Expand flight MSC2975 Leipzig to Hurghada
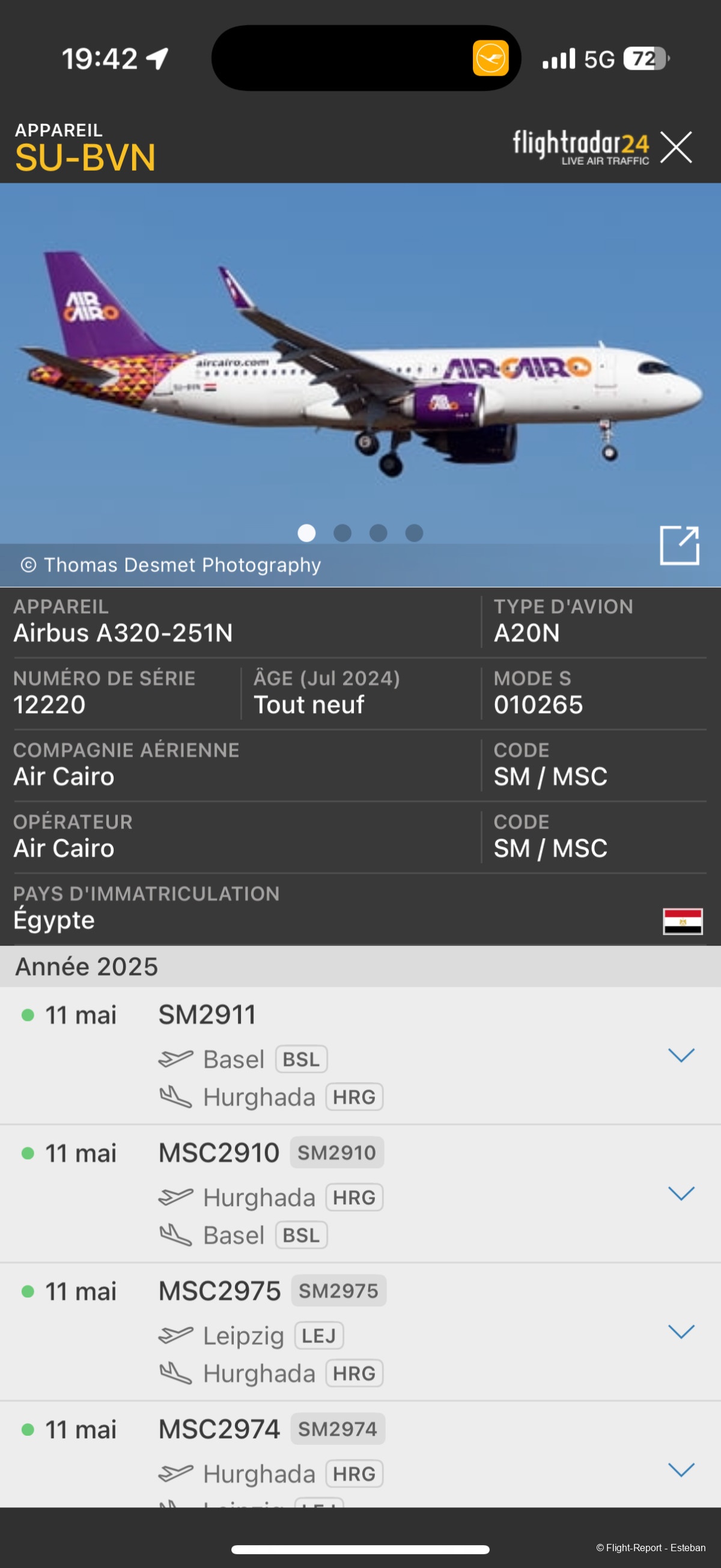721x1568 pixels. [681, 1332]
